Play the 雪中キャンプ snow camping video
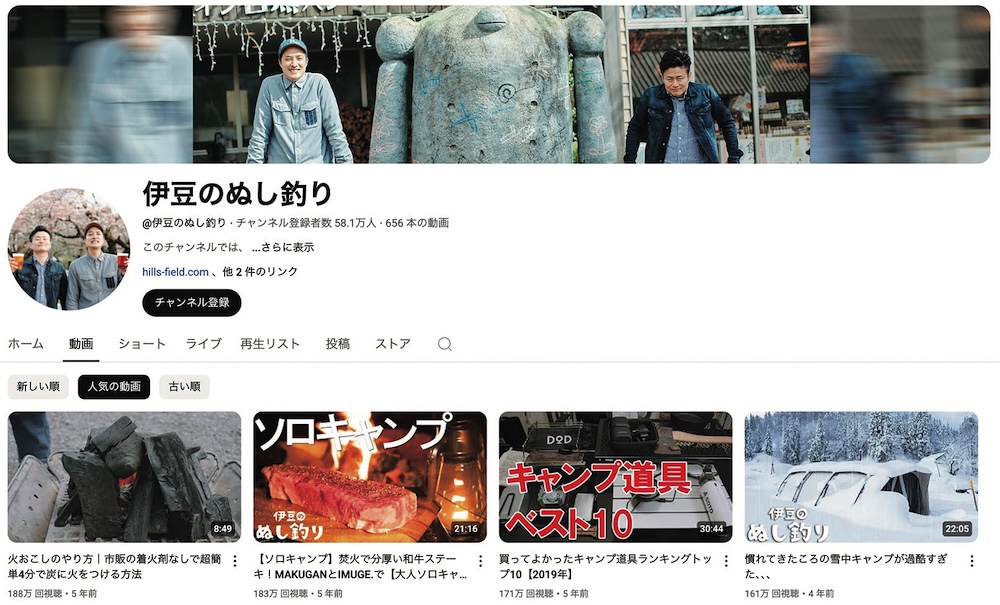 point(861,477)
